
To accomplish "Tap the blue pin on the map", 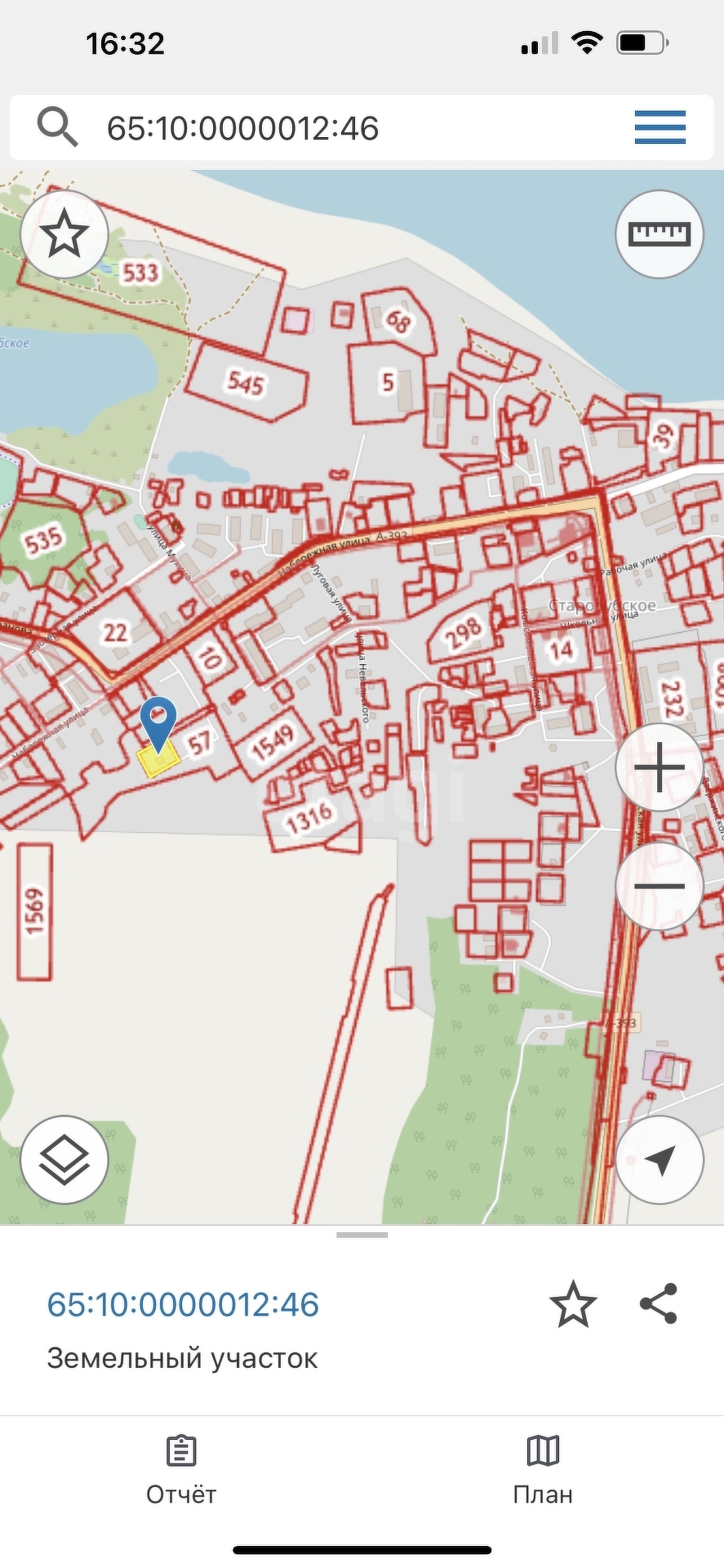I will tap(158, 719).
